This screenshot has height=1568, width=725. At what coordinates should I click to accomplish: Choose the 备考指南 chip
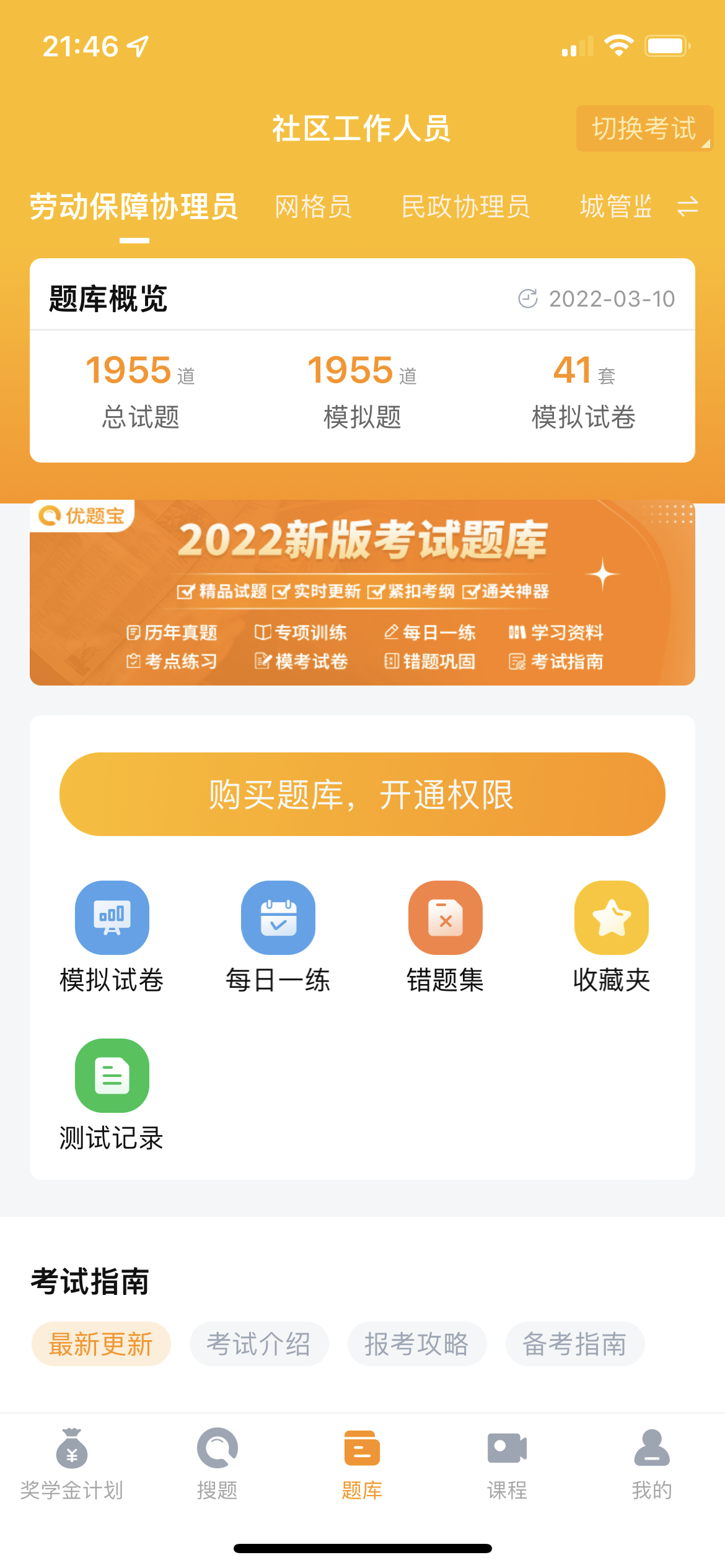[x=574, y=1344]
